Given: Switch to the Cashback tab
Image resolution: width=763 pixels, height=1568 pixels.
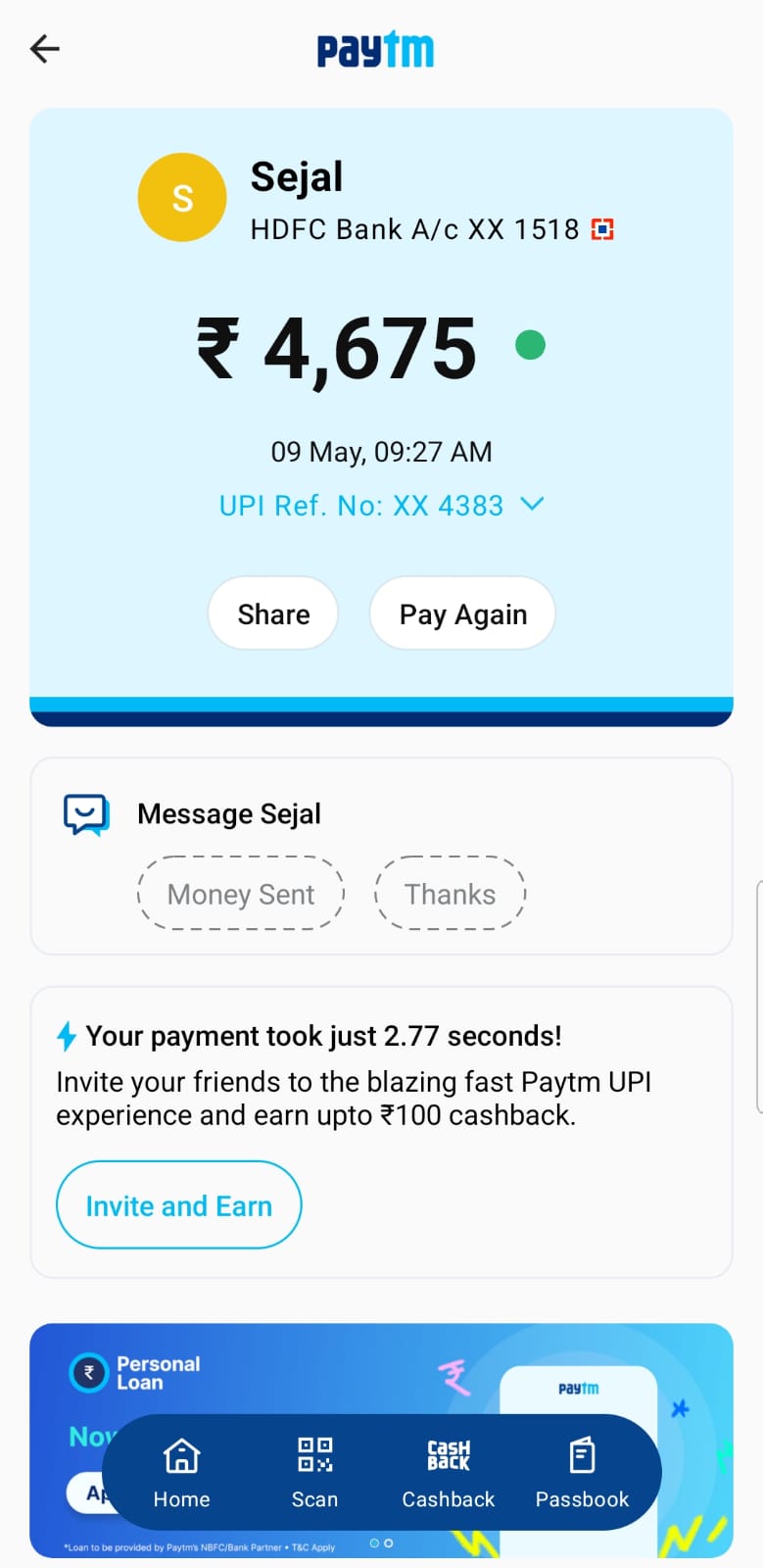Looking at the screenshot, I should pos(449,1471).
